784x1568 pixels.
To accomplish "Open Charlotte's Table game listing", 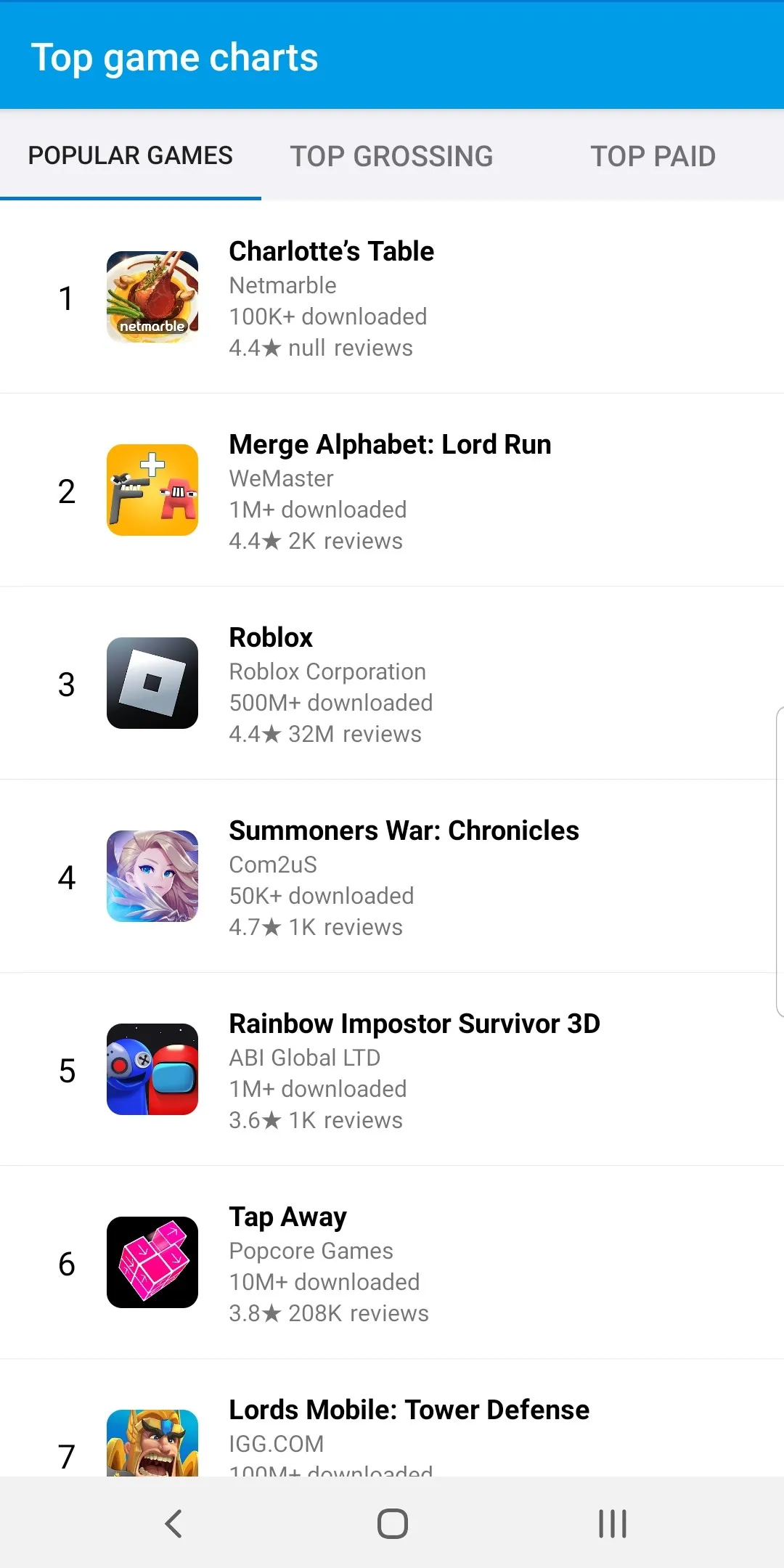I will (x=392, y=298).
